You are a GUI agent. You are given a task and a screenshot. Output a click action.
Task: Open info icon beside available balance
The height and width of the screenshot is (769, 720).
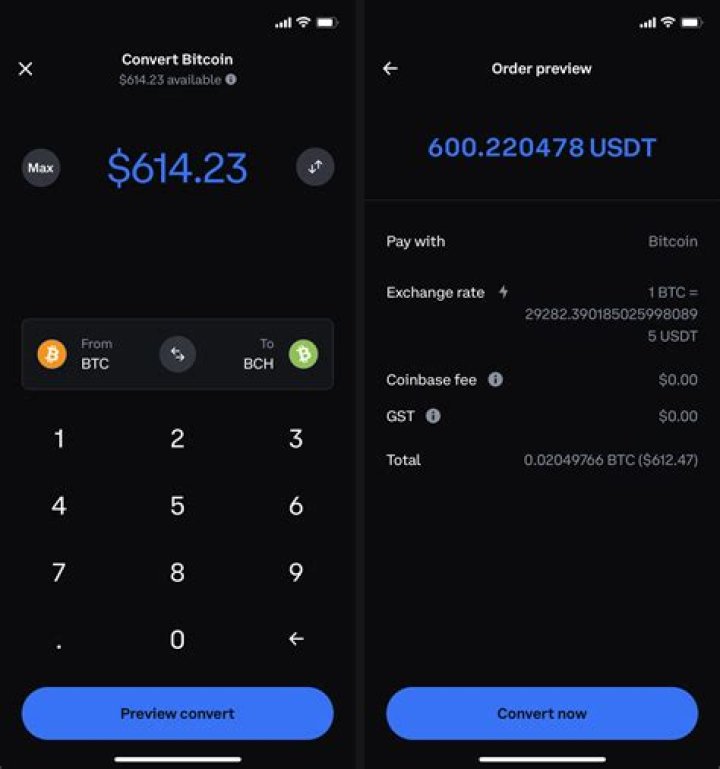231,79
